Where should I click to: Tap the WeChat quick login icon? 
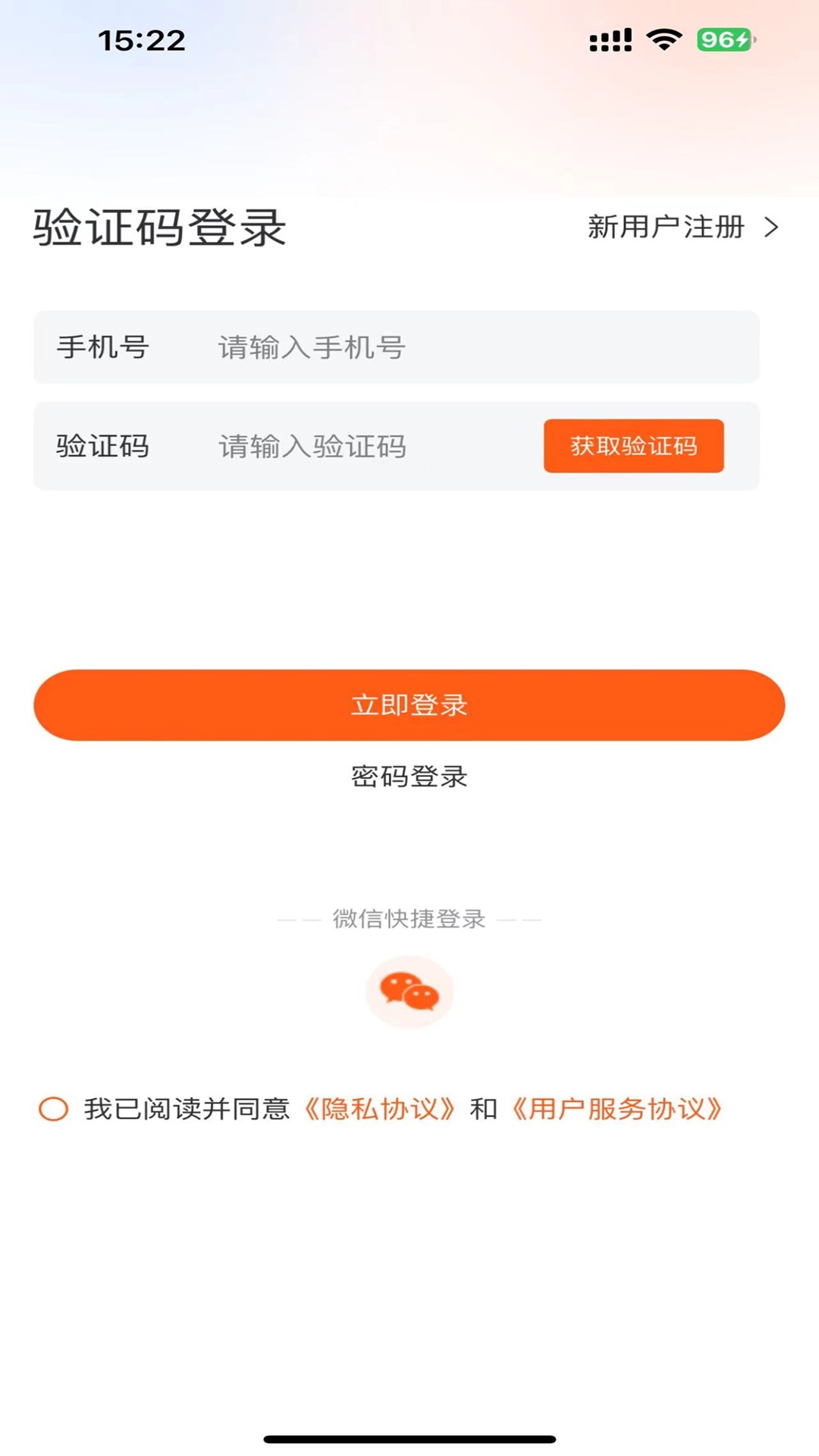tap(409, 991)
